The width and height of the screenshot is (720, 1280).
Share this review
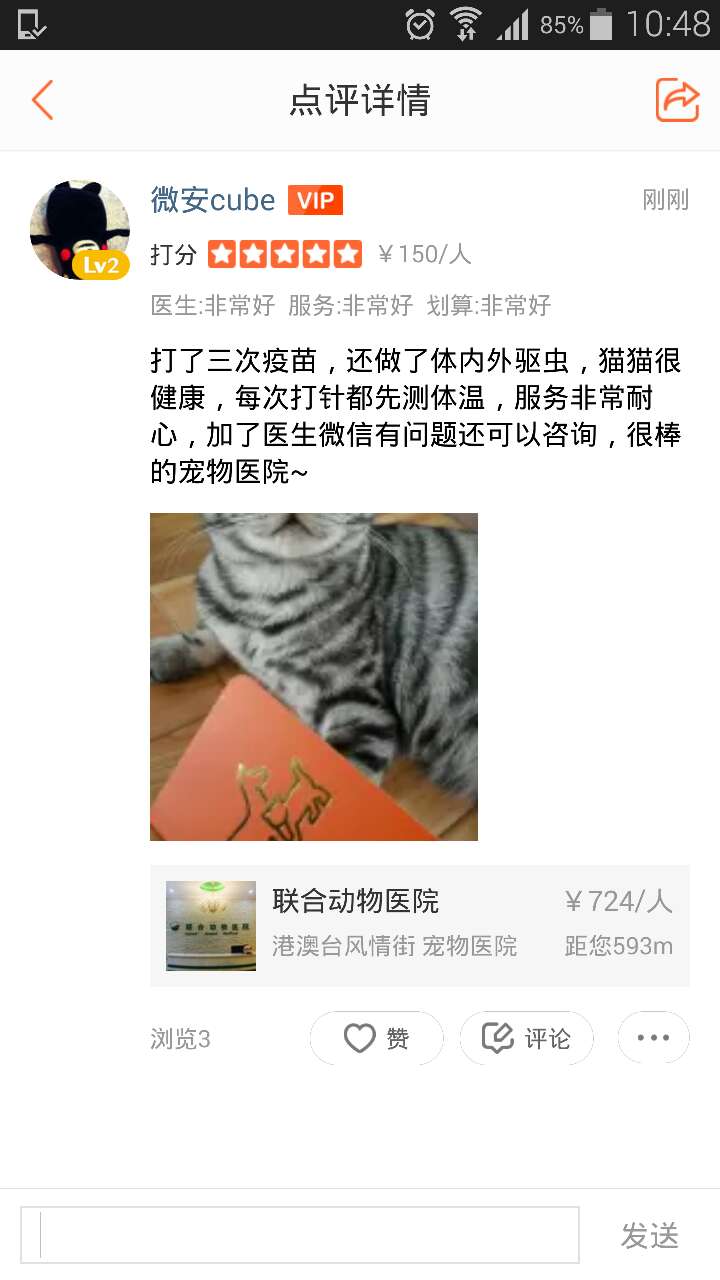pyautogui.click(x=677, y=101)
